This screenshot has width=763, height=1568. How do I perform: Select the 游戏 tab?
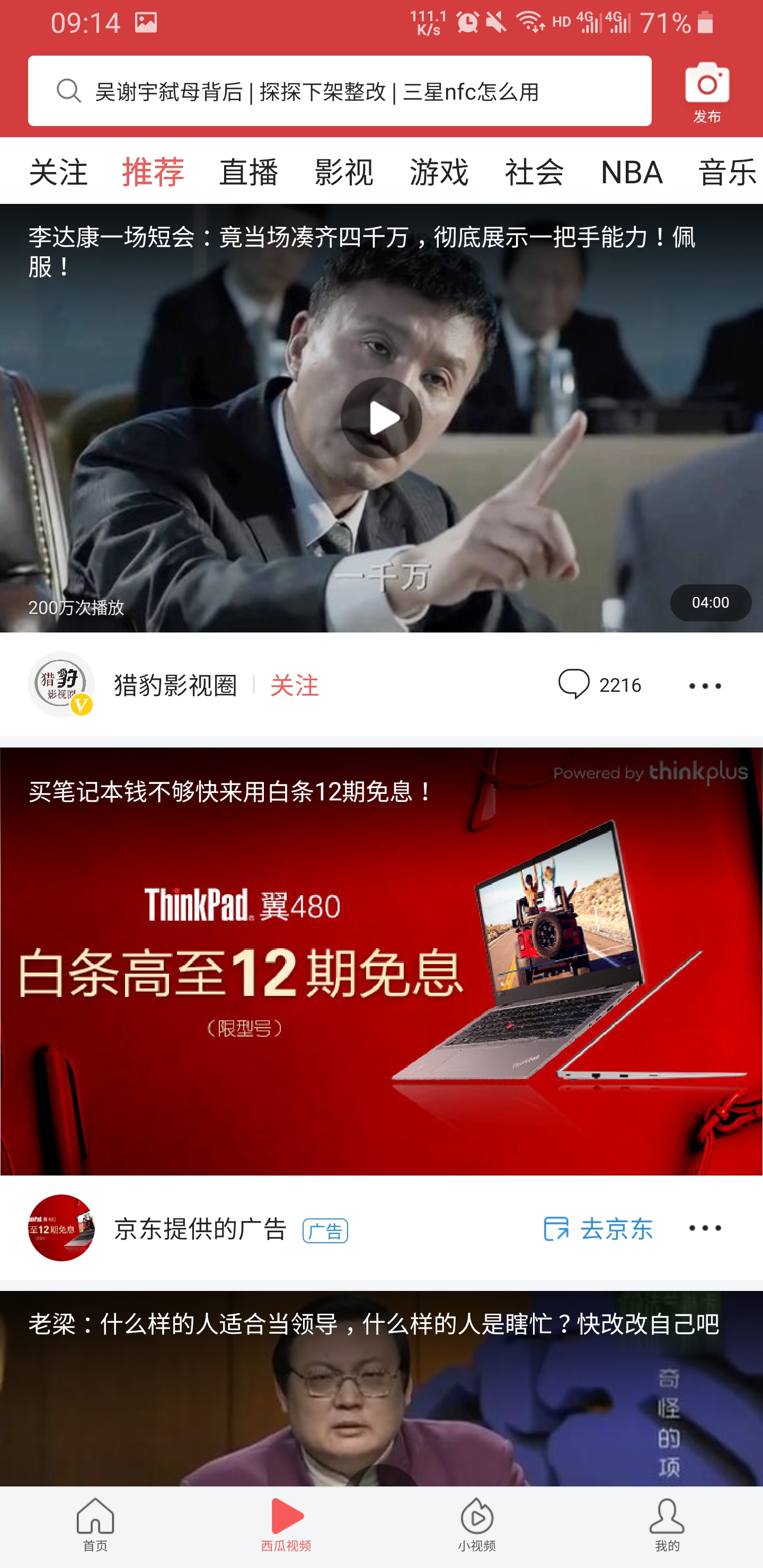pyautogui.click(x=439, y=172)
